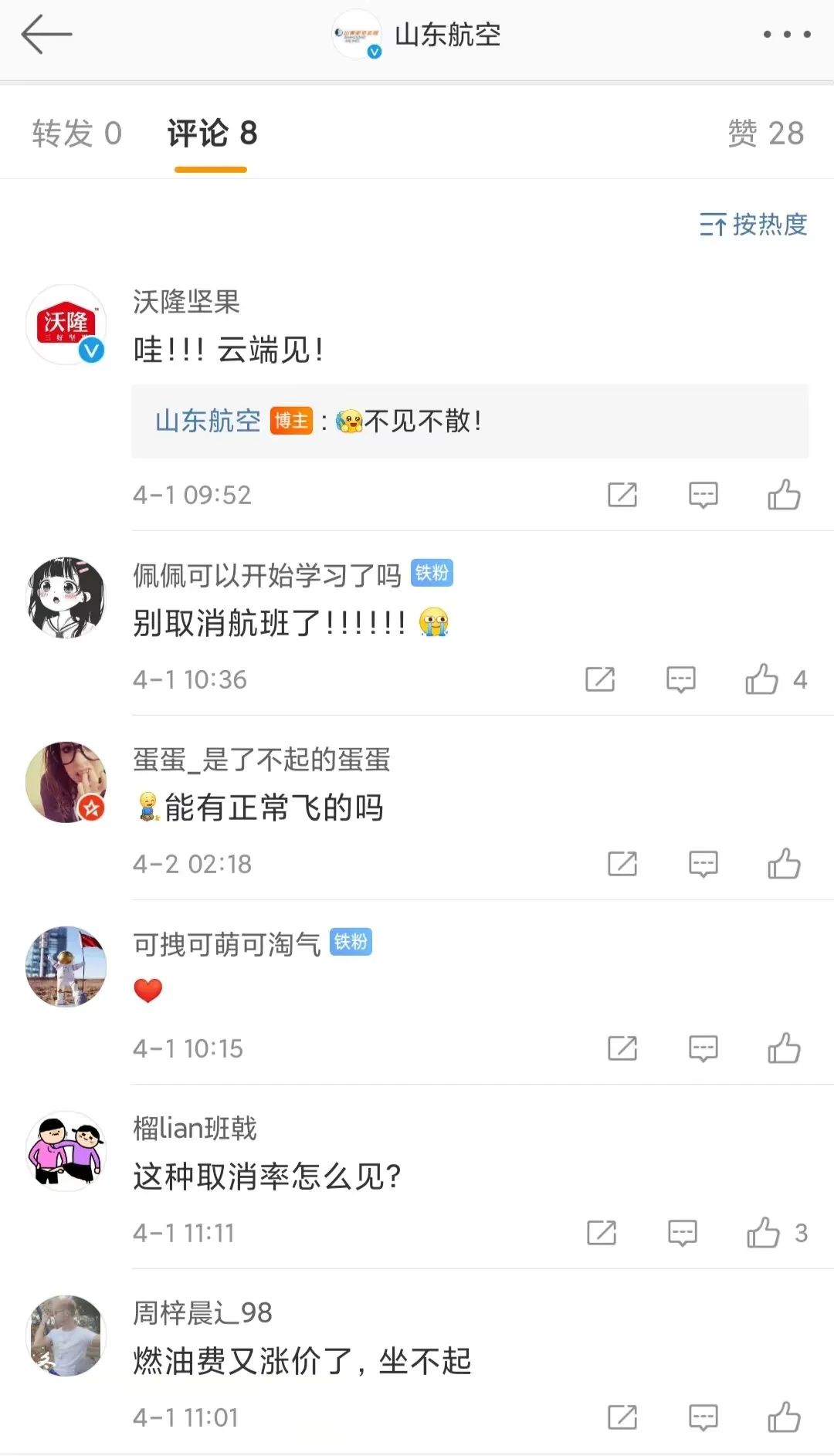Open the reply icon on 佩佩可以开始学习了吗's comment

[680, 679]
